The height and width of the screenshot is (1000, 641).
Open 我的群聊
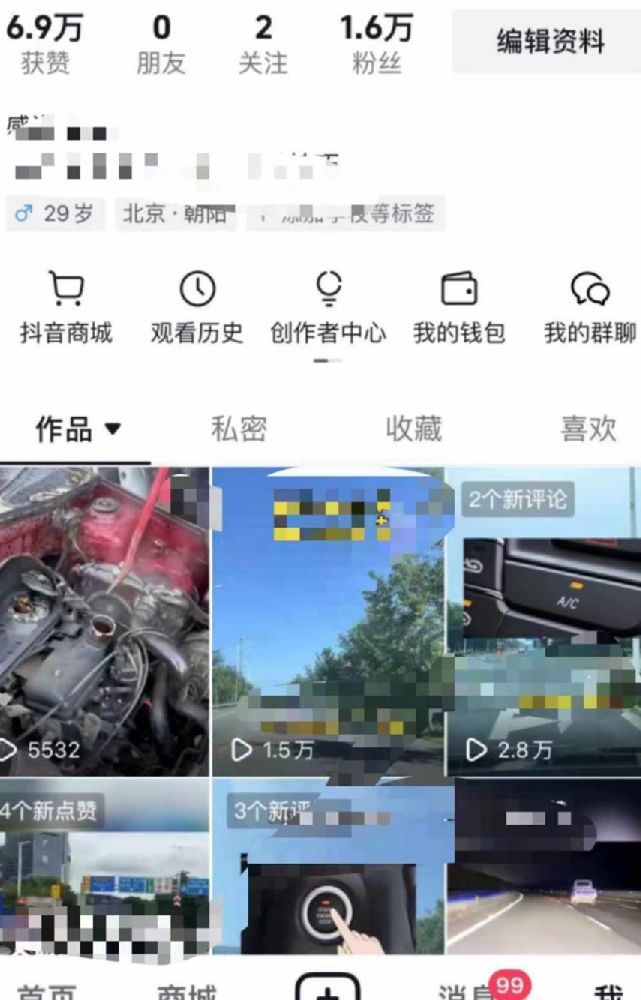(x=590, y=309)
